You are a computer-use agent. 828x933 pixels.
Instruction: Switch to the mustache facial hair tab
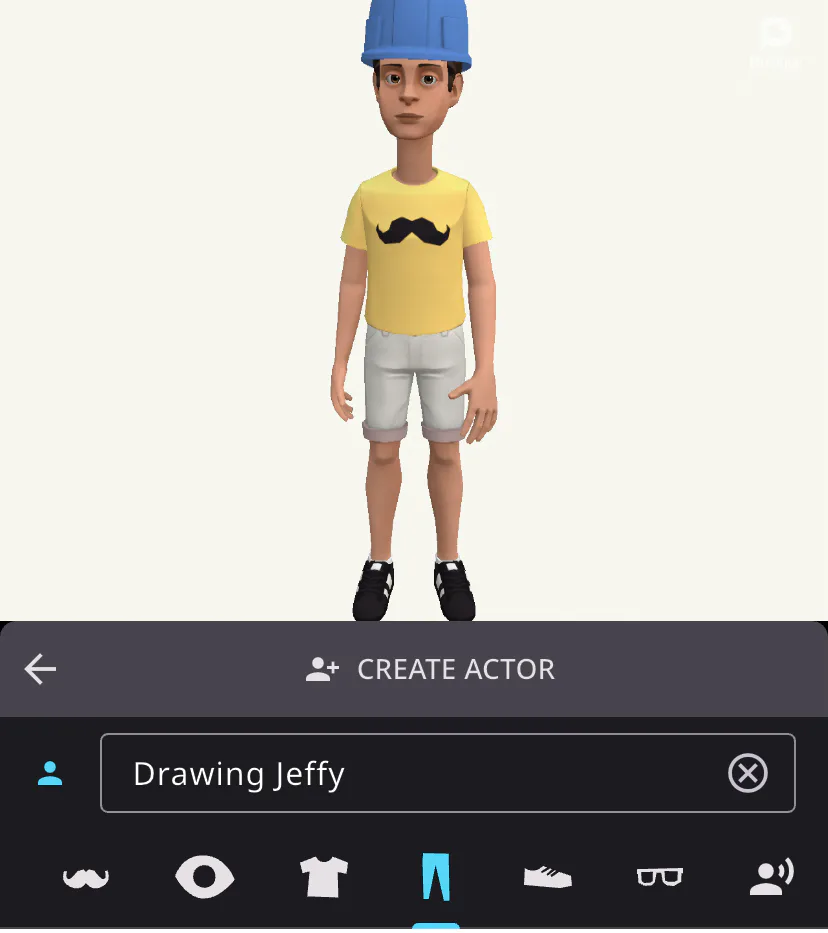[86, 878]
